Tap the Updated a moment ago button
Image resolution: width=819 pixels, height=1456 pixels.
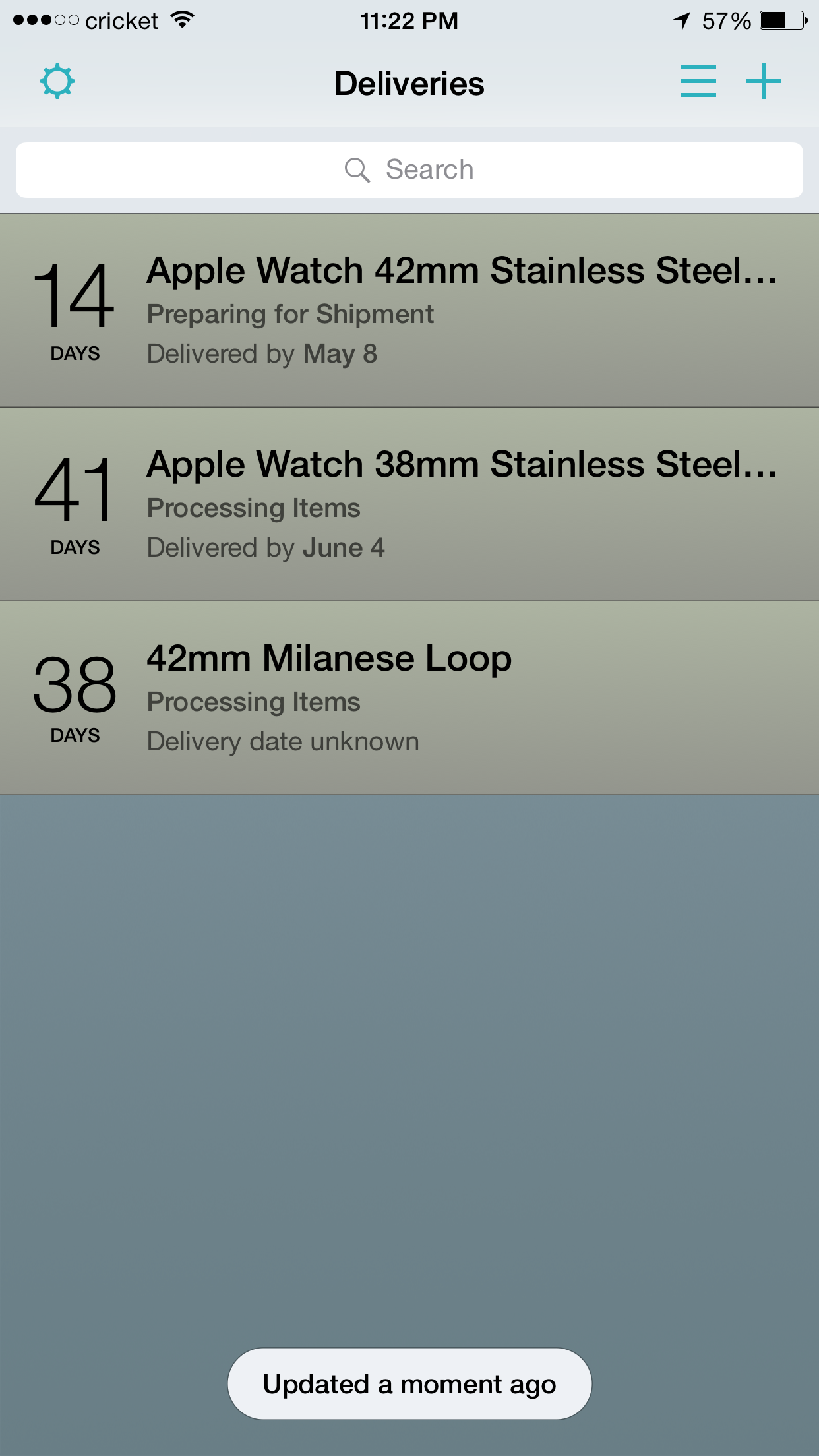(409, 1384)
